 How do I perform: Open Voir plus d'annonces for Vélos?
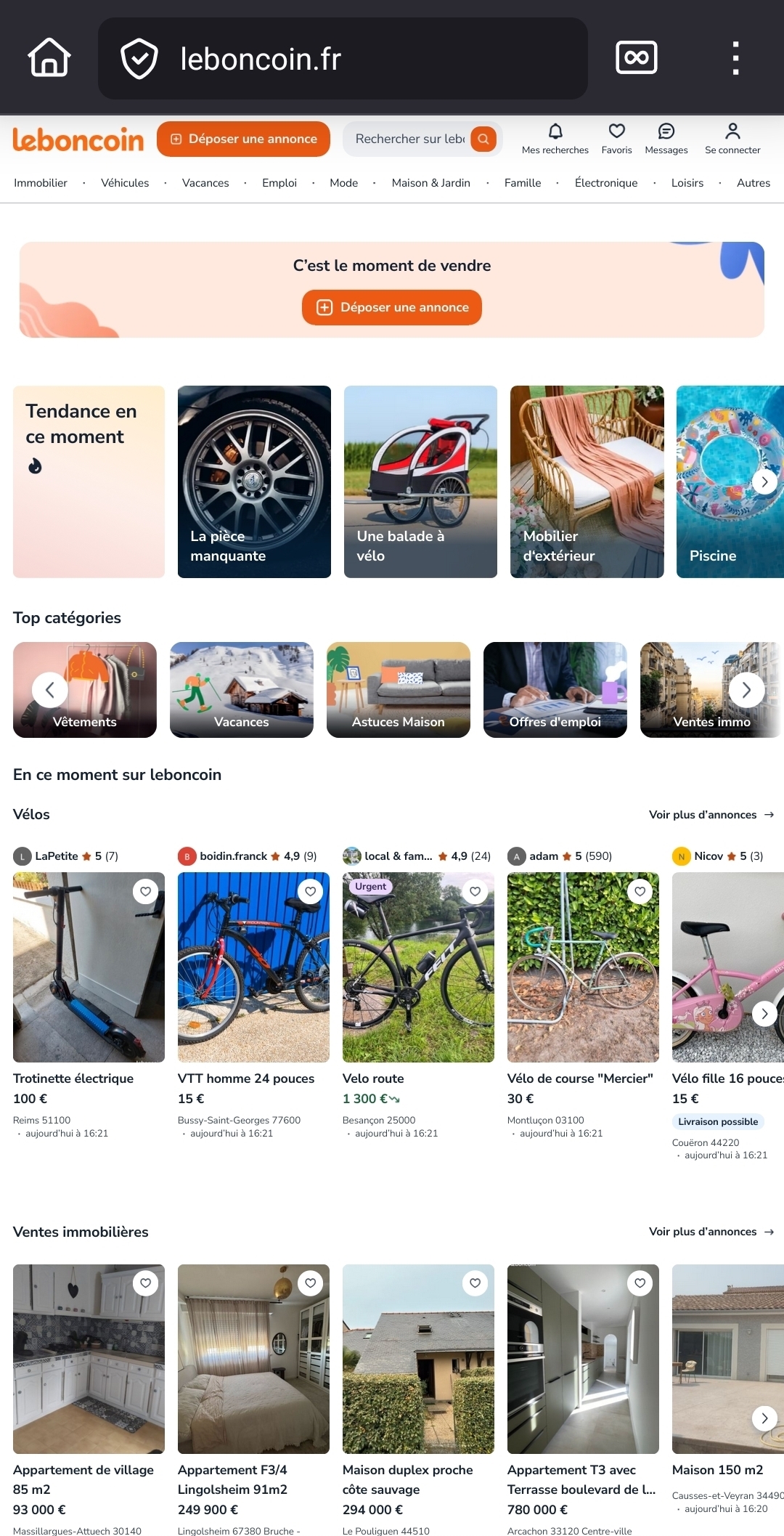pos(711,815)
